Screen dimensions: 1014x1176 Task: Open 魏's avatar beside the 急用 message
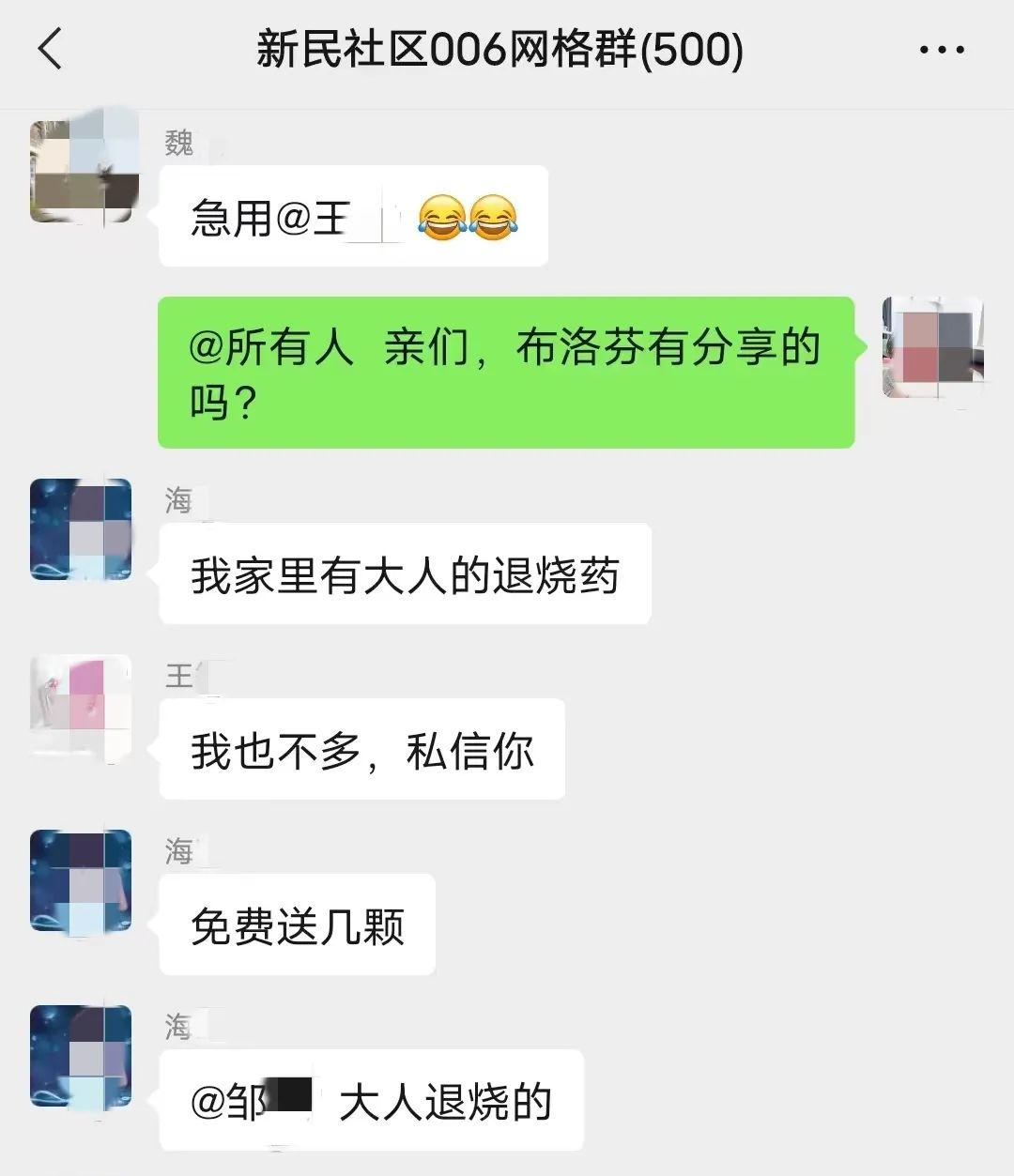click(82, 170)
